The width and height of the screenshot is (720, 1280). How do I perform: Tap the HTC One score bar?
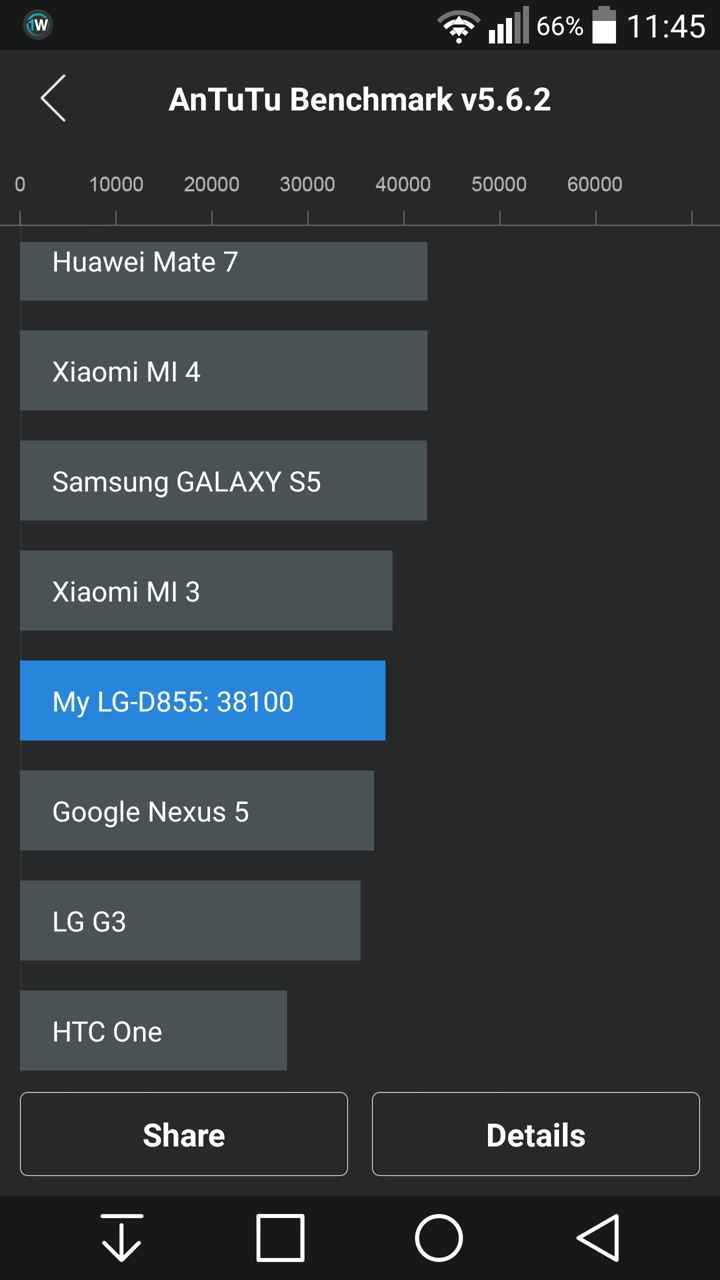(x=153, y=1031)
